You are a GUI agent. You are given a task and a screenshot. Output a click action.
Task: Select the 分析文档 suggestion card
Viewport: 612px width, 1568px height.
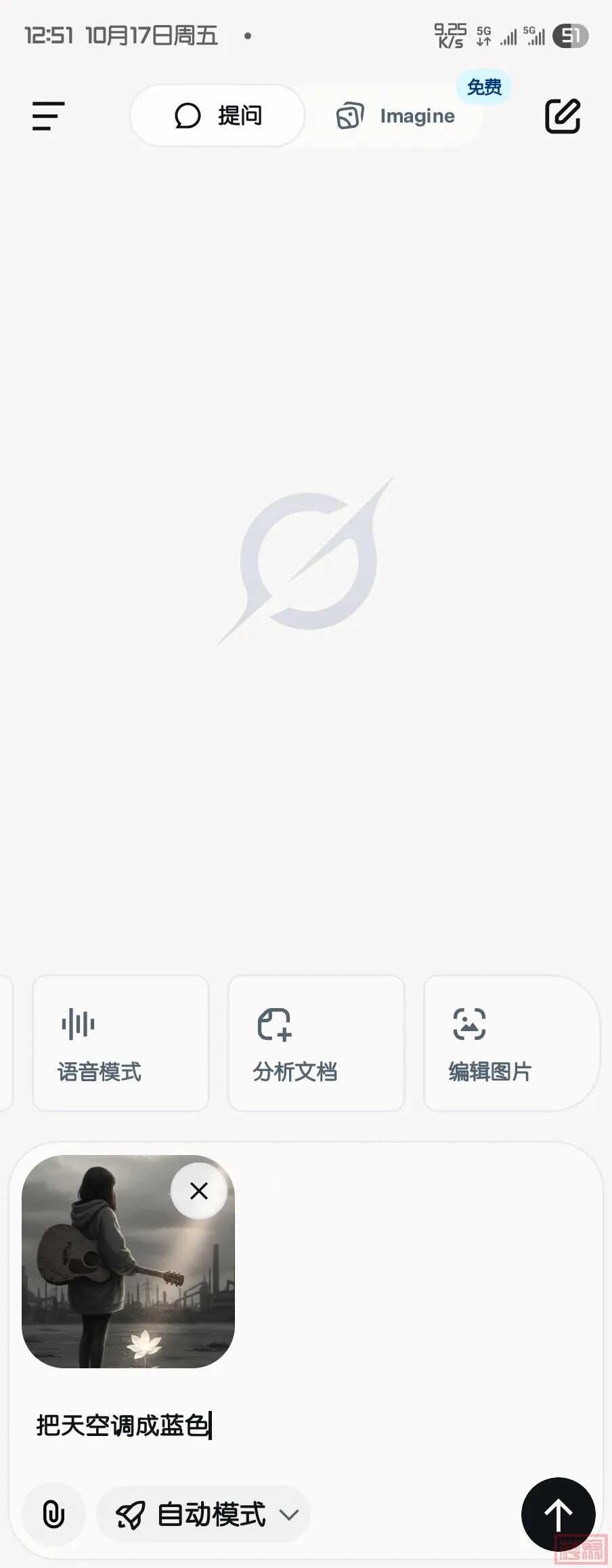tap(316, 1043)
